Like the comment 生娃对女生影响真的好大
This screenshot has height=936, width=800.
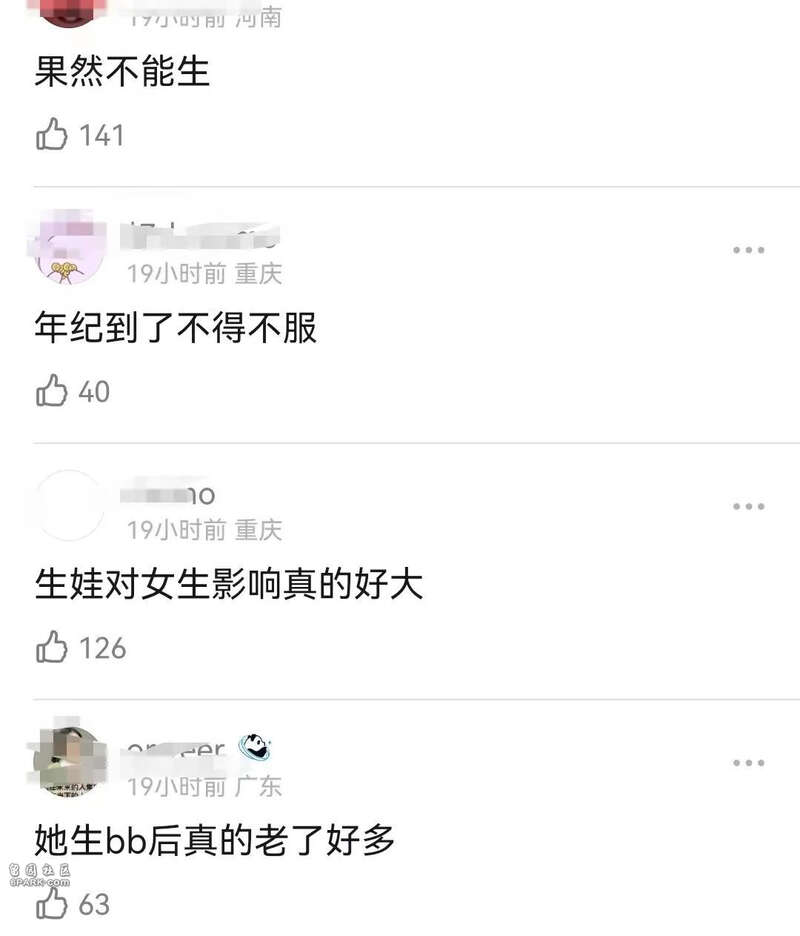[52, 648]
